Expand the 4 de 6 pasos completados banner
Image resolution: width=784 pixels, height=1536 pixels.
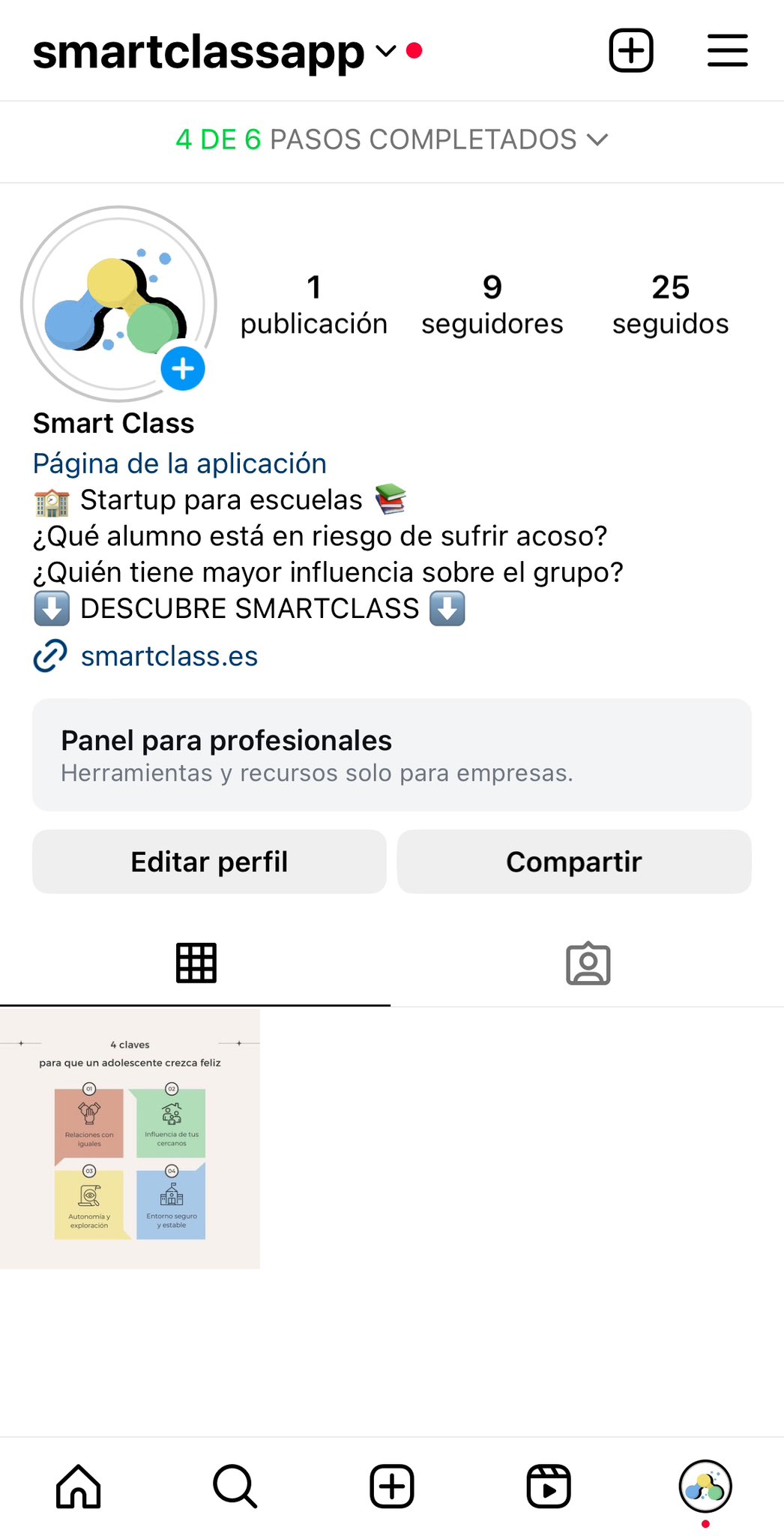392,139
